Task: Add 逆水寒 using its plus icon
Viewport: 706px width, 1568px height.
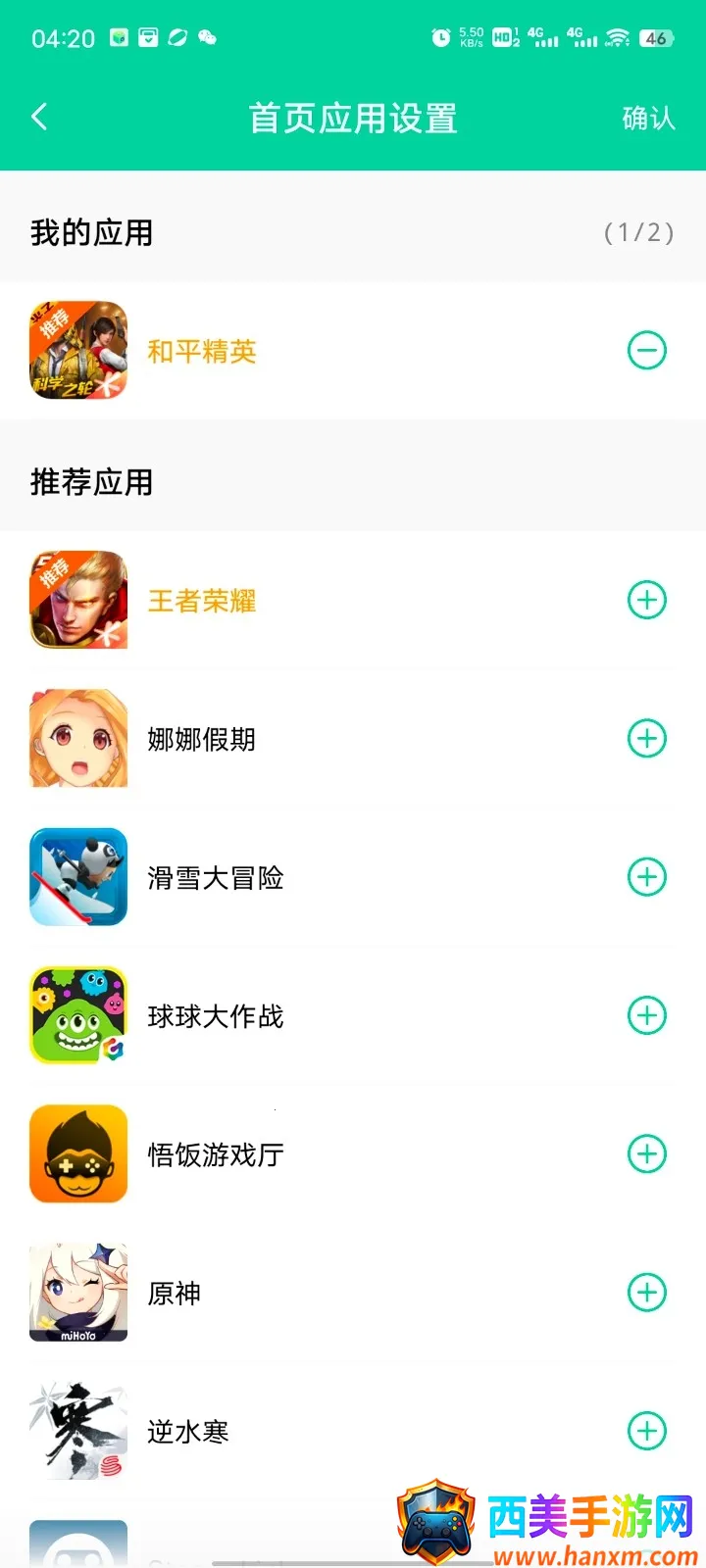Action: pyautogui.click(x=647, y=1431)
